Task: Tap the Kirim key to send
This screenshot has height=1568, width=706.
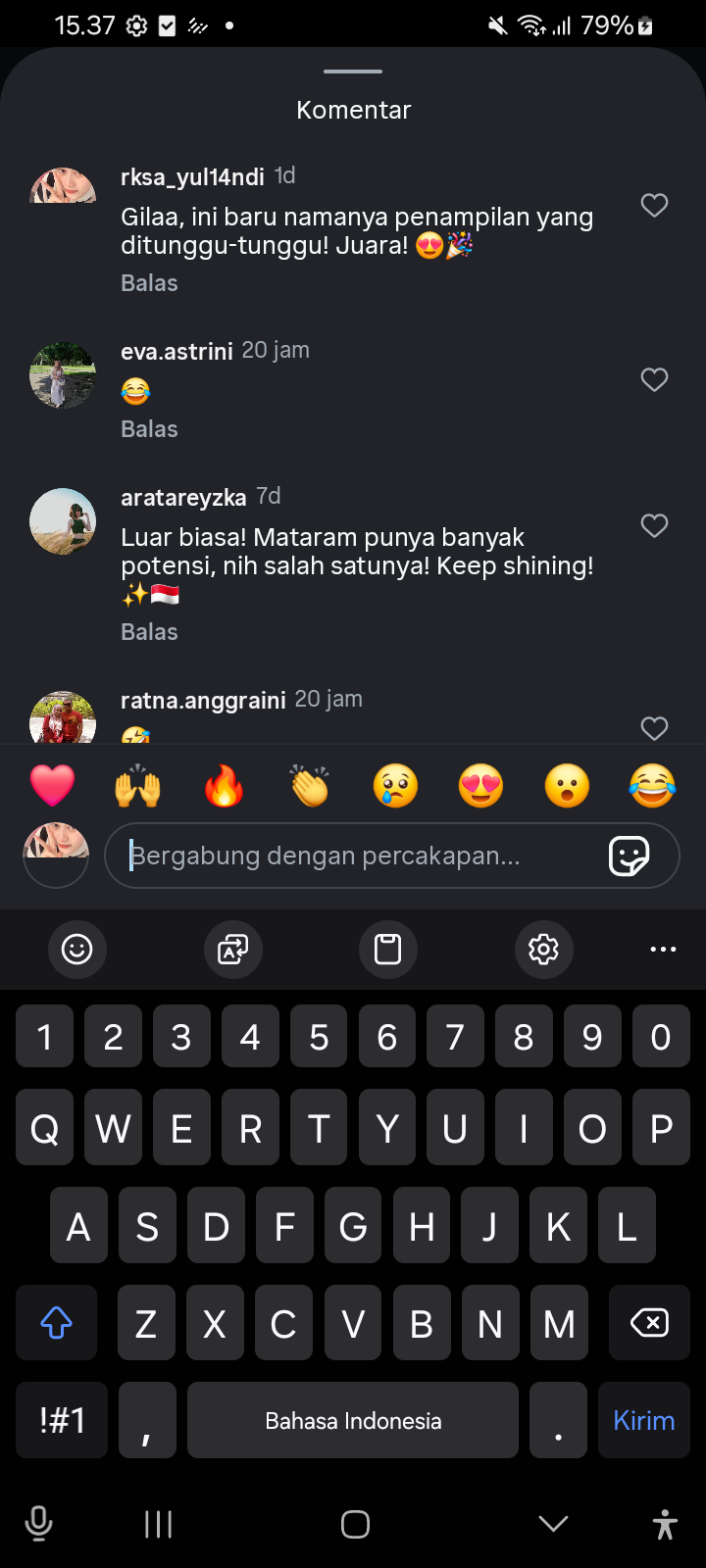Action: point(643,1420)
